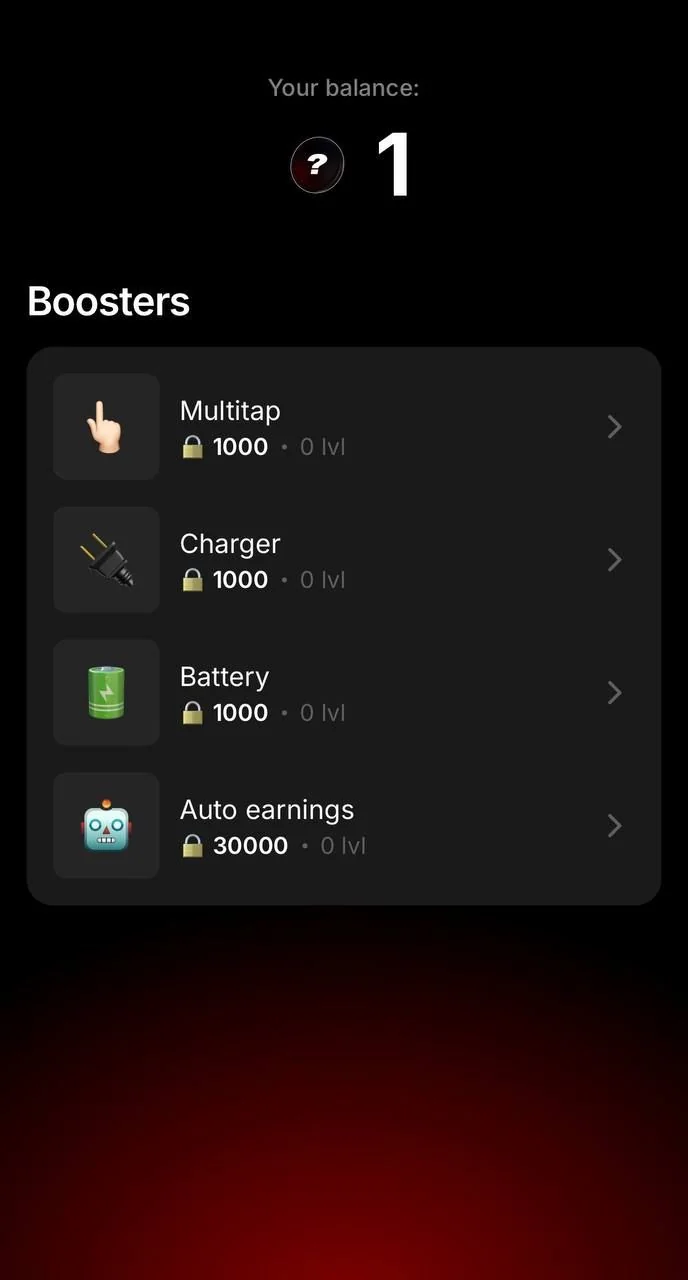Viewport: 688px width, 1280px height.
Task: Open the Multitap booster
Action: click(x=343, y=427)
